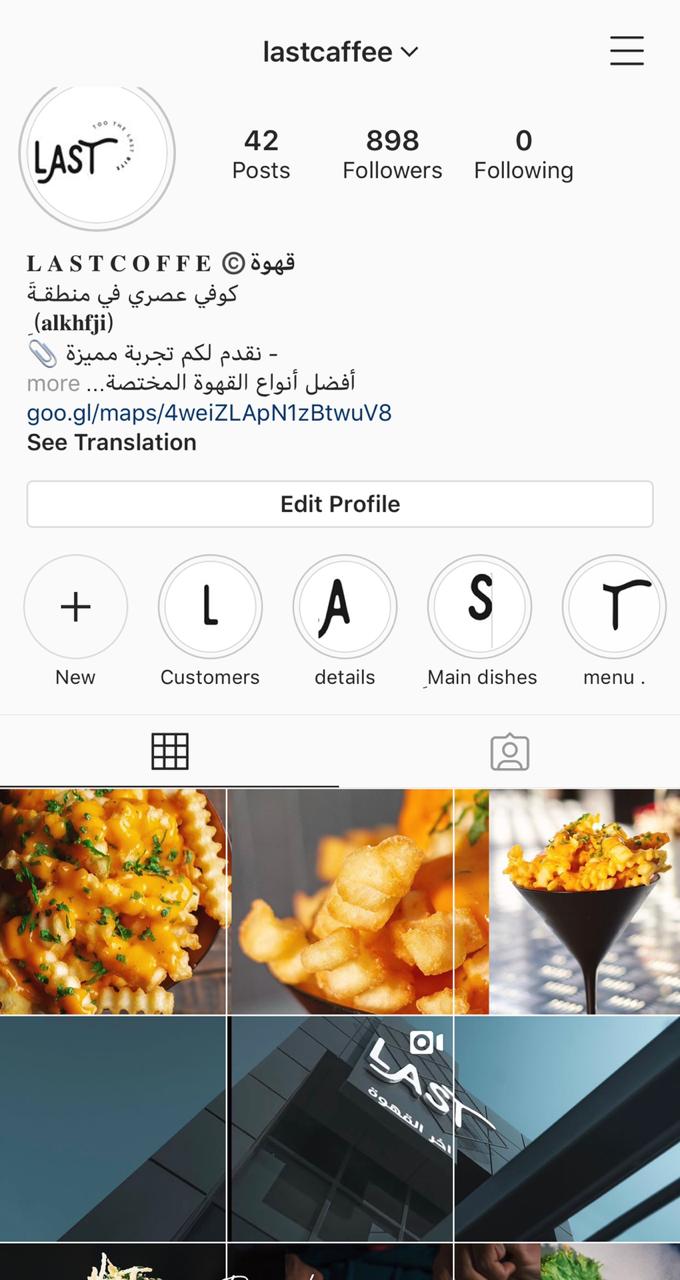Screen dimensions: 680x1280
Task: Open the menu highlight
Action: coord(614,607)
